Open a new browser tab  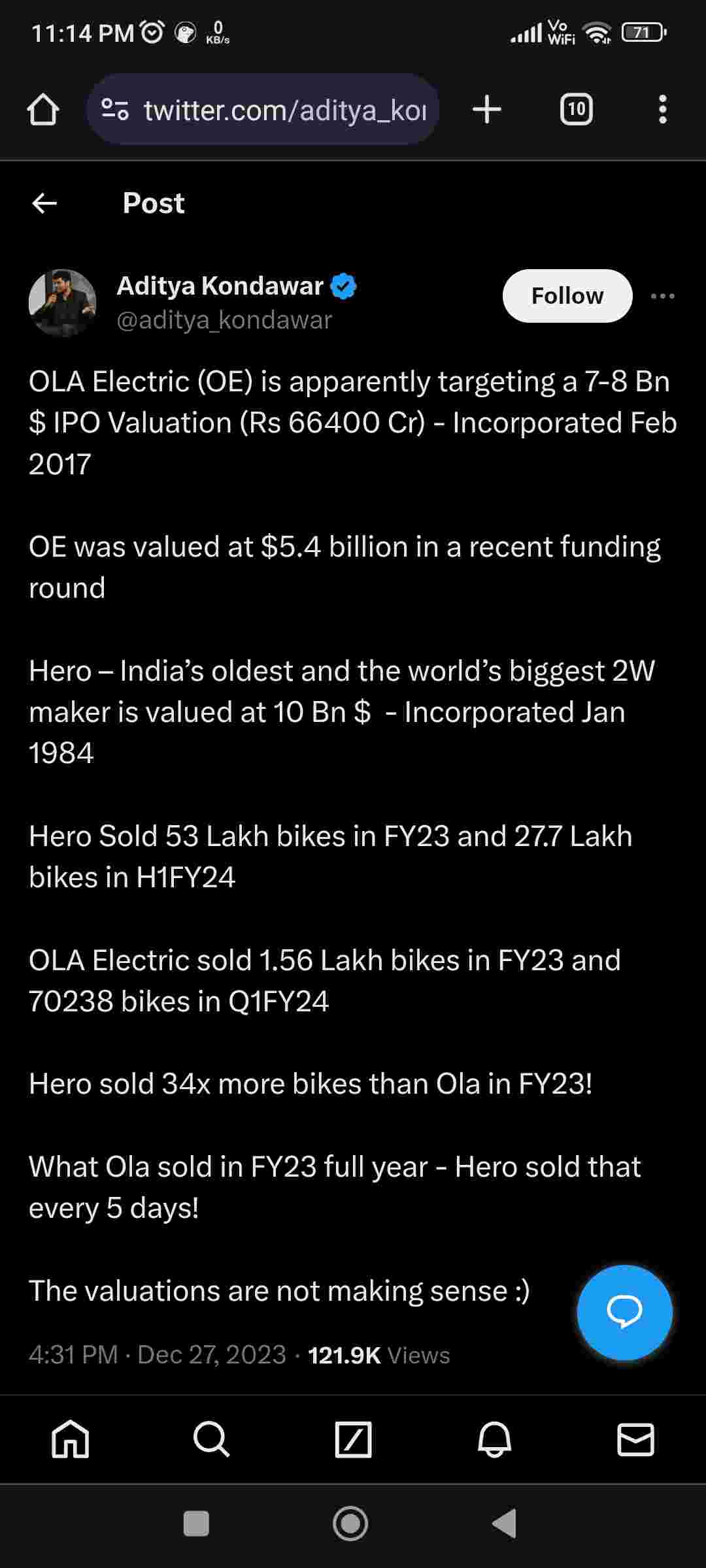coord(487,109)
